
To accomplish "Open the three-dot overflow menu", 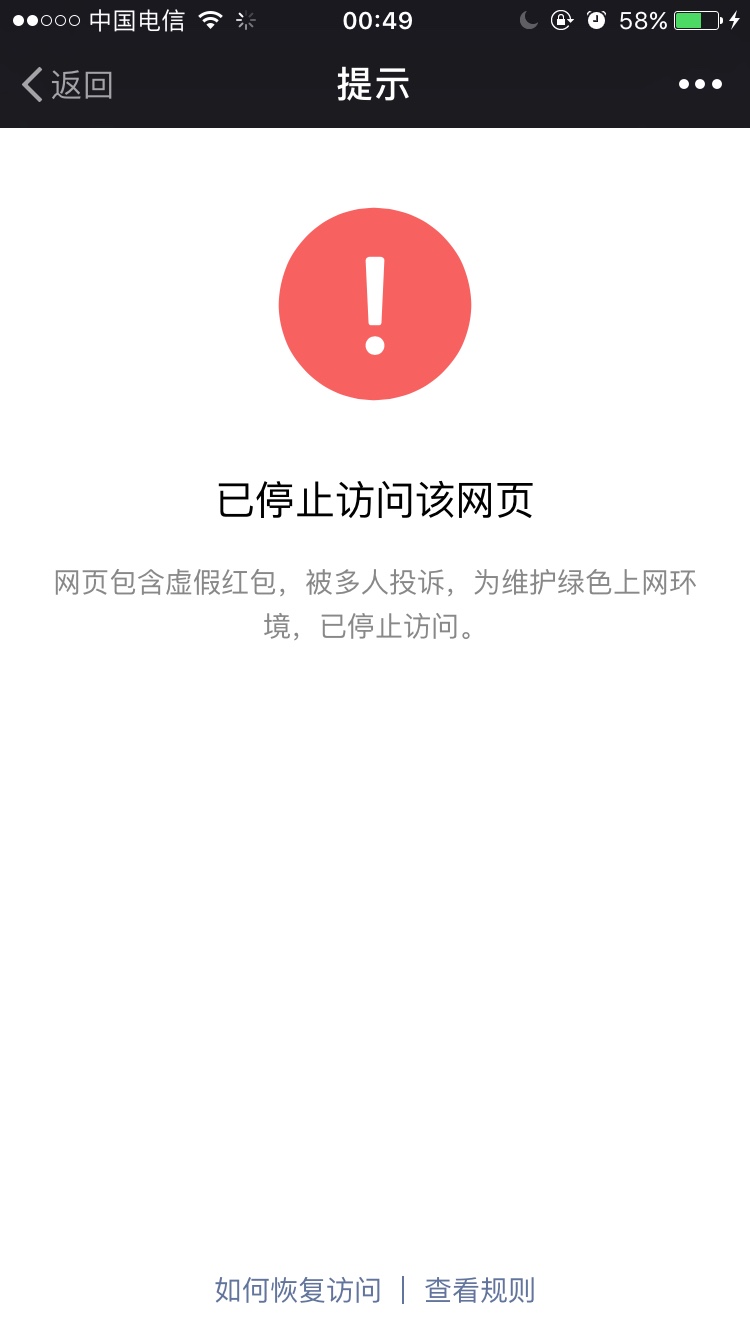I will [700, 85].
